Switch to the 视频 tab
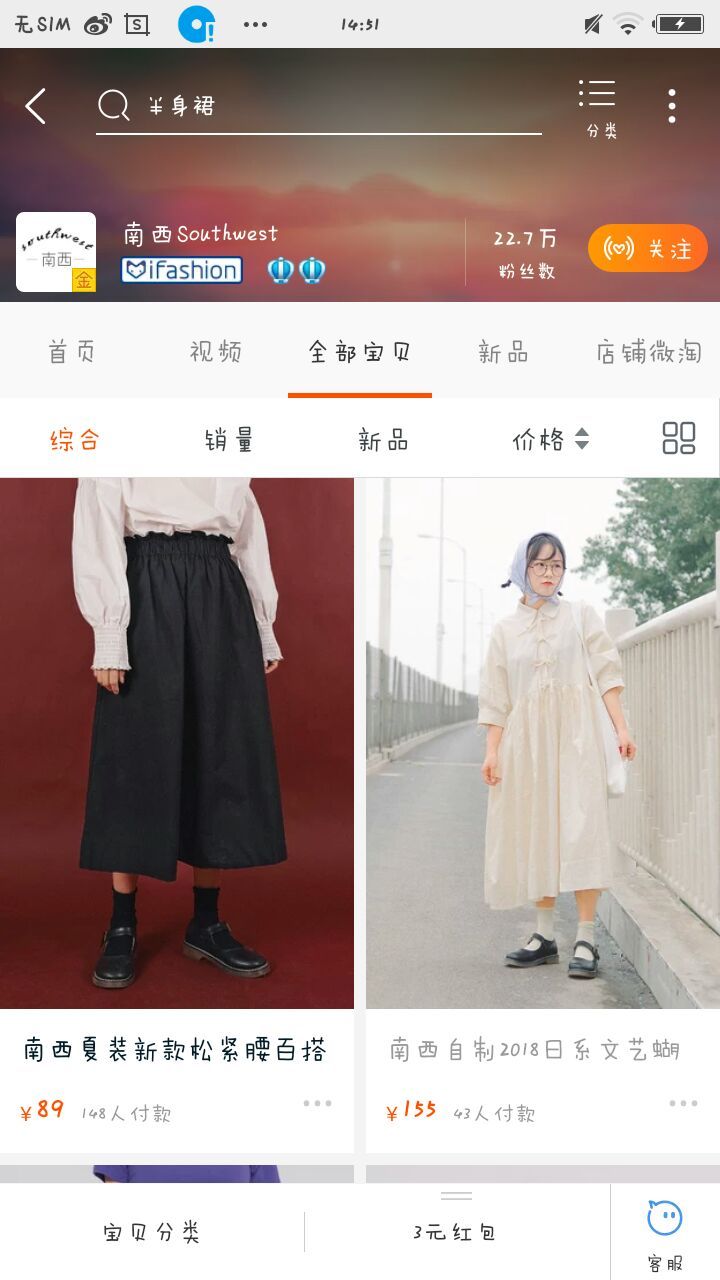Screen dimensions: 720x1280 pyautogui.click(x=215, y=352)
